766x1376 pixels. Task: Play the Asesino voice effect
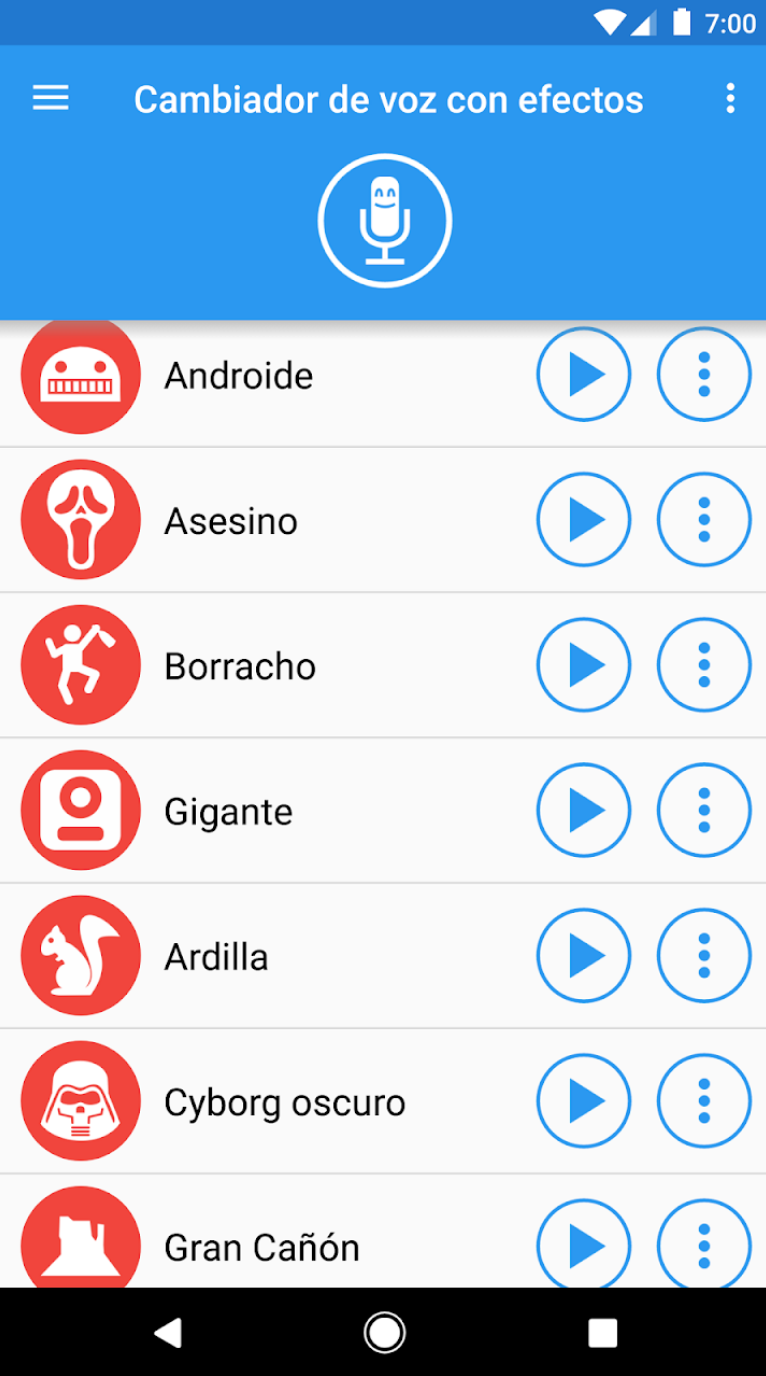[x=584, y=520]
